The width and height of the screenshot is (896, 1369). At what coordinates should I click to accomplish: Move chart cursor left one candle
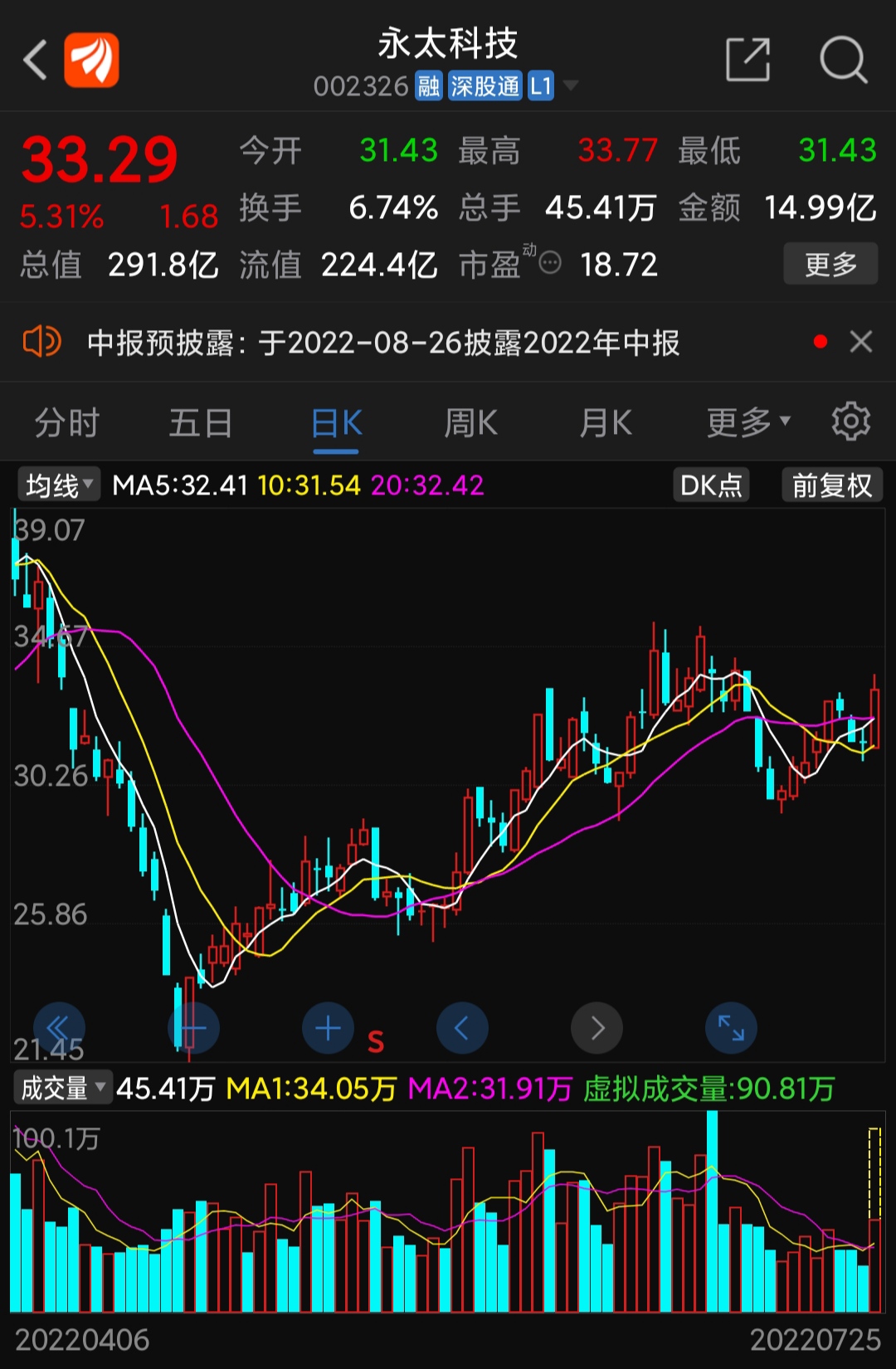pos(462,1028)
